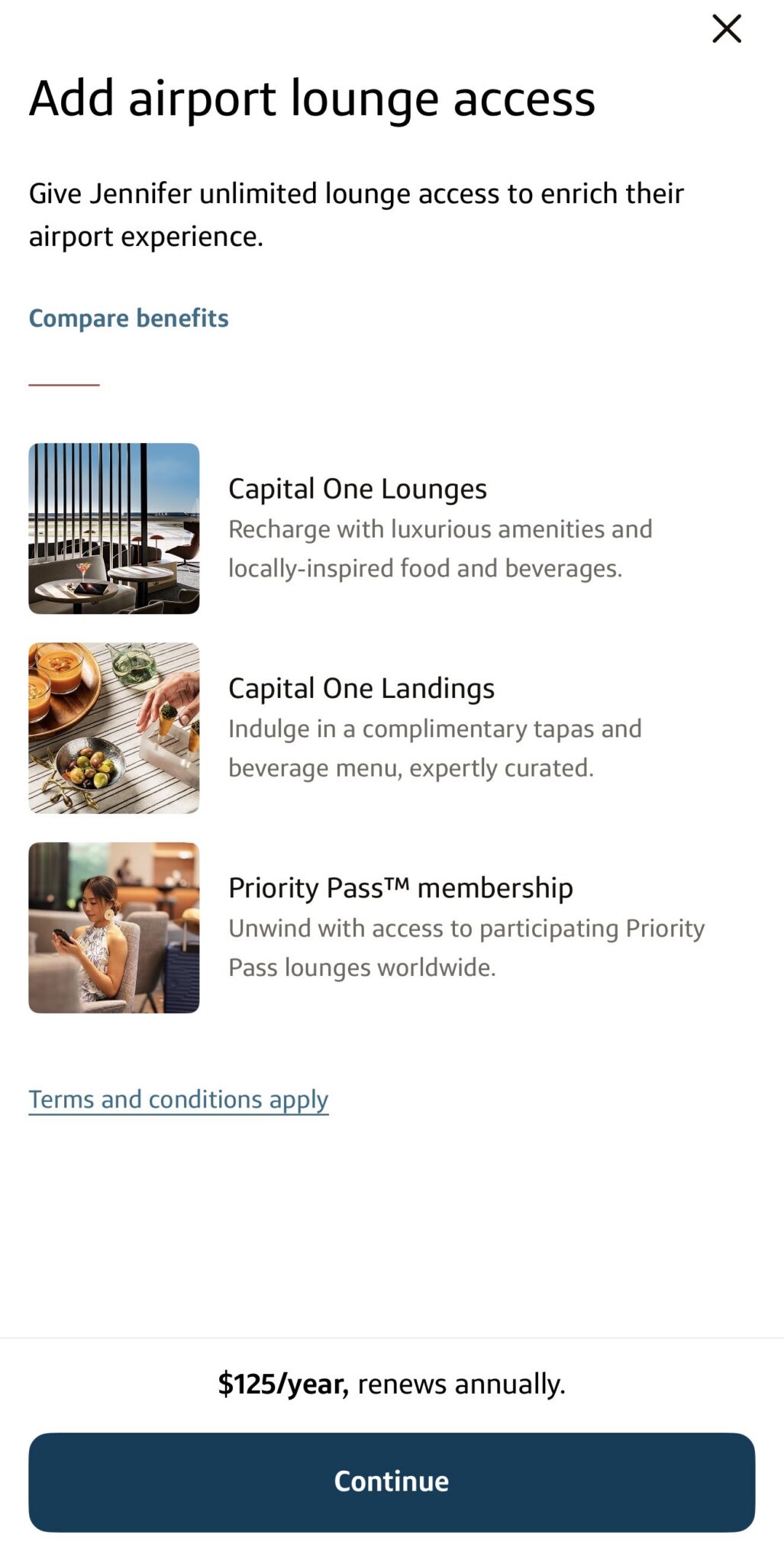Click the Lounges amenities description text
Image resolution: width=784 pixels, height=1564 pixels.
coord(440,548)
